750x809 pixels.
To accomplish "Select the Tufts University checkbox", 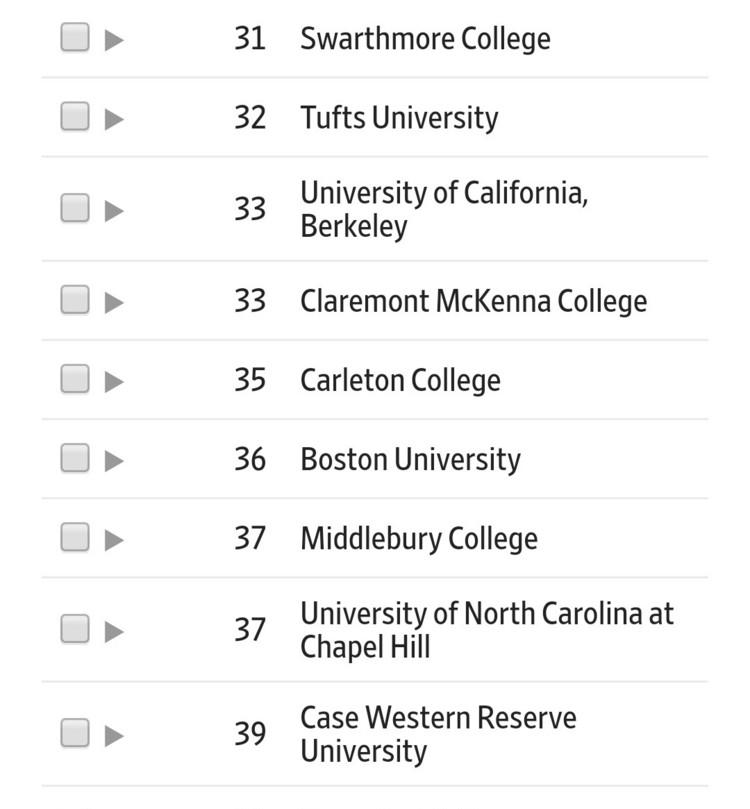I will click(75, 117).
